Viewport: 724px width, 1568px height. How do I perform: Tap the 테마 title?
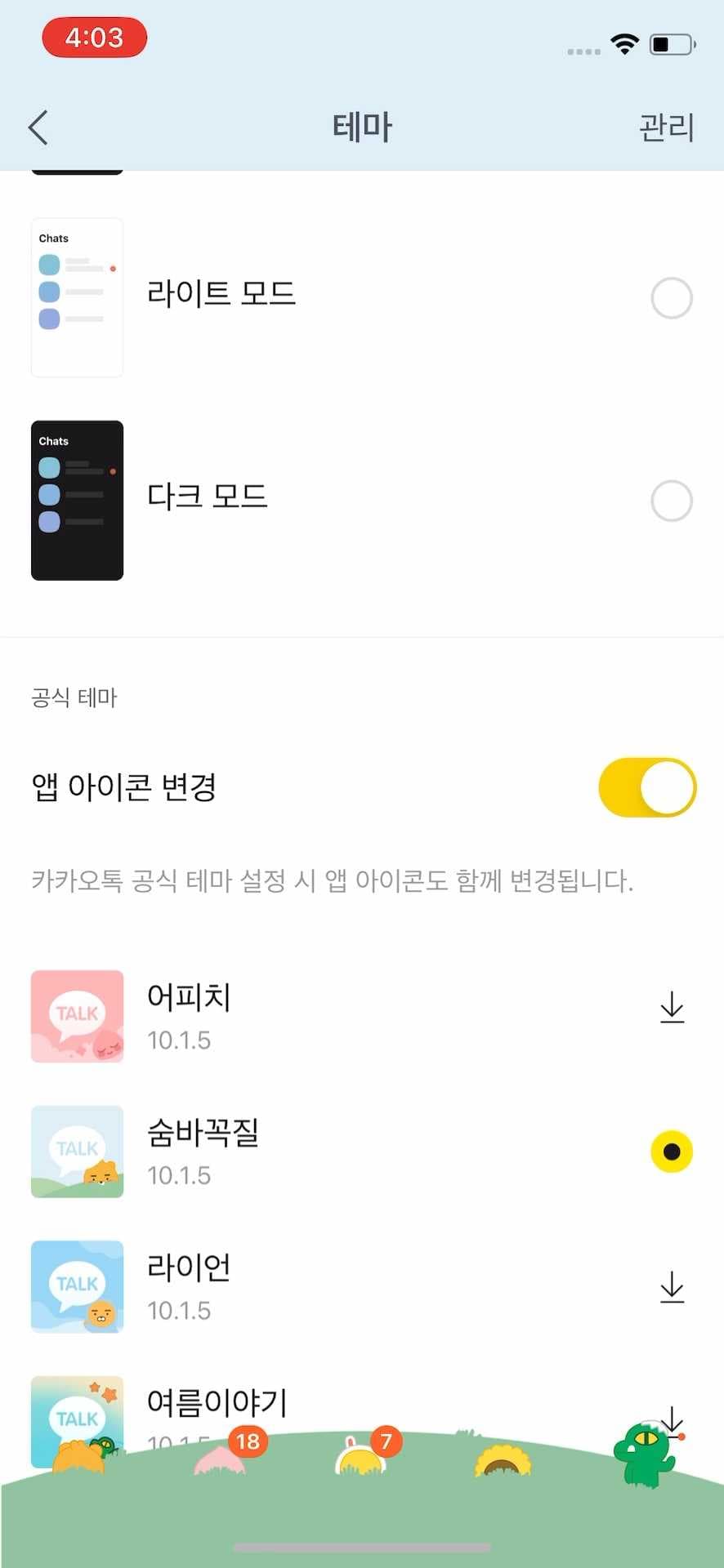(362, 127)
